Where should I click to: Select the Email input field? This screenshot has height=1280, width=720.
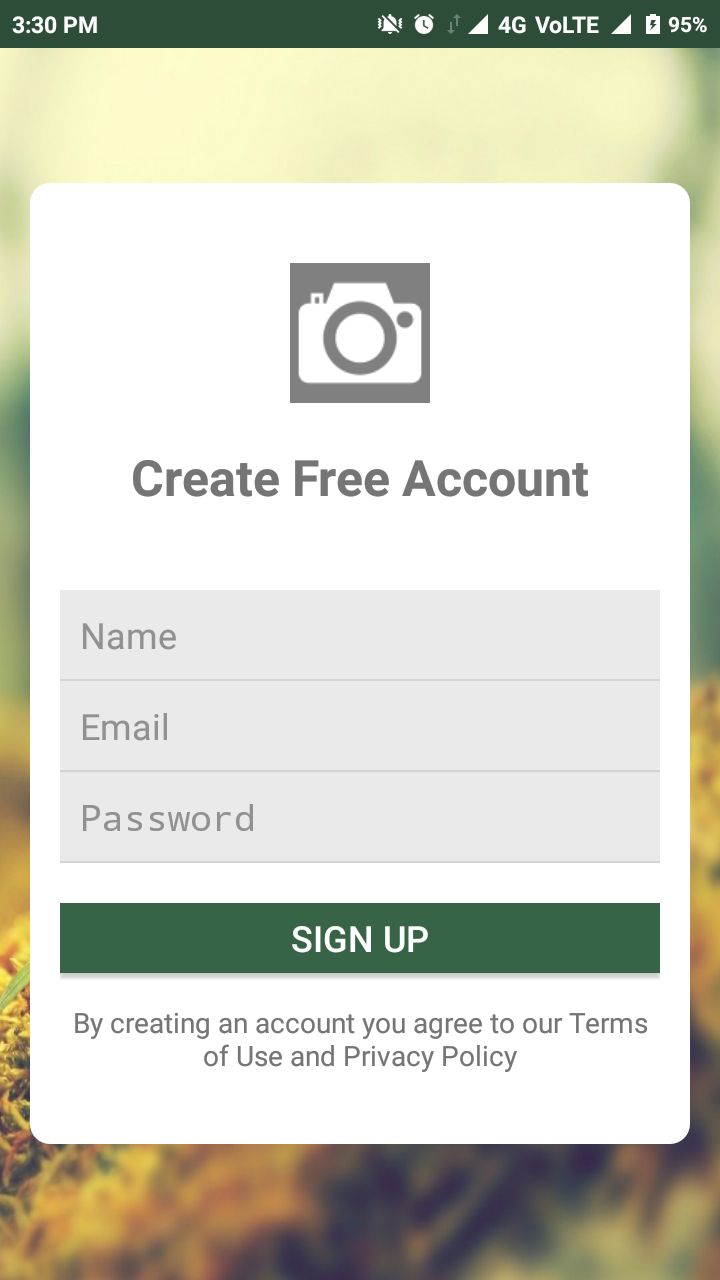(x=360, y=726)
